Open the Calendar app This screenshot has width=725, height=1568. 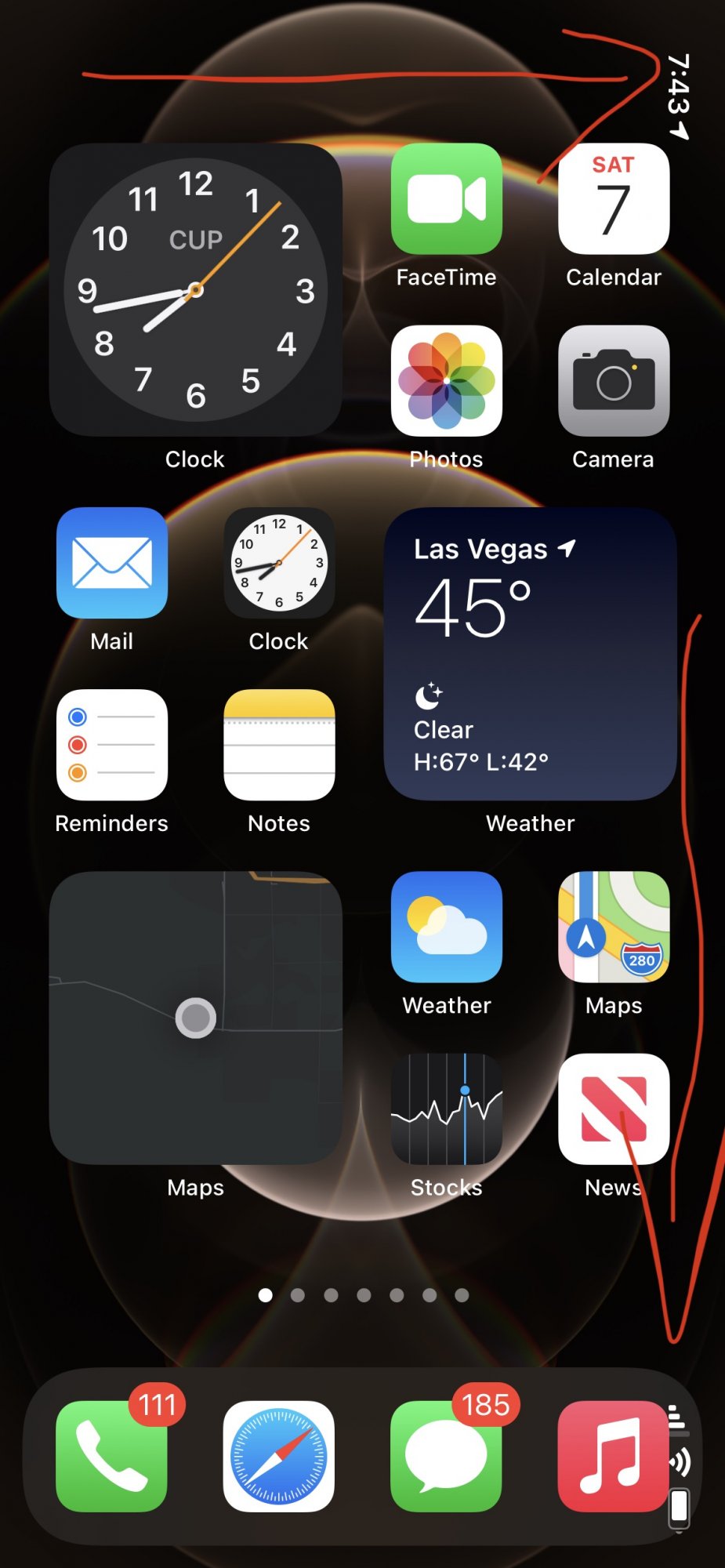coord(613,198)
